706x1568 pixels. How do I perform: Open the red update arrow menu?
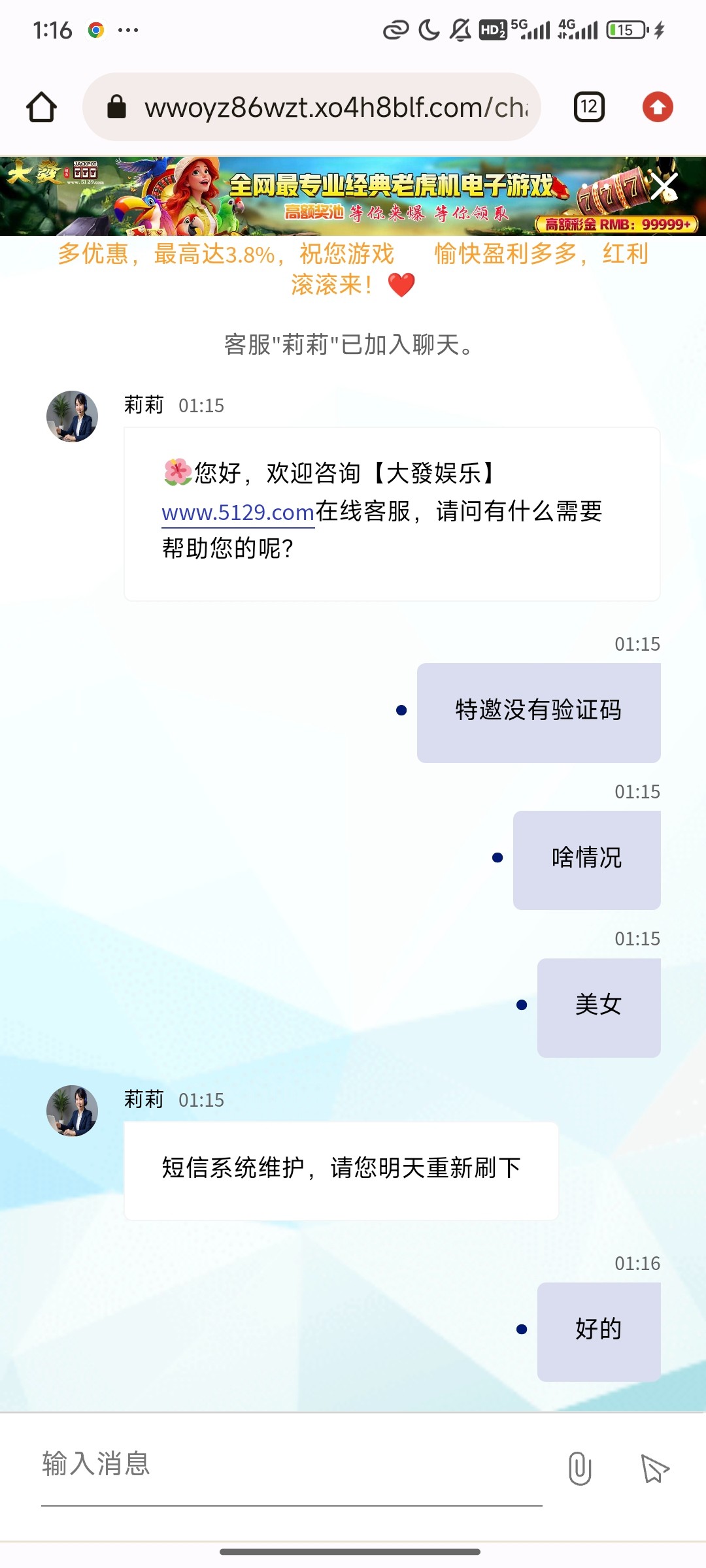[658, 107]
